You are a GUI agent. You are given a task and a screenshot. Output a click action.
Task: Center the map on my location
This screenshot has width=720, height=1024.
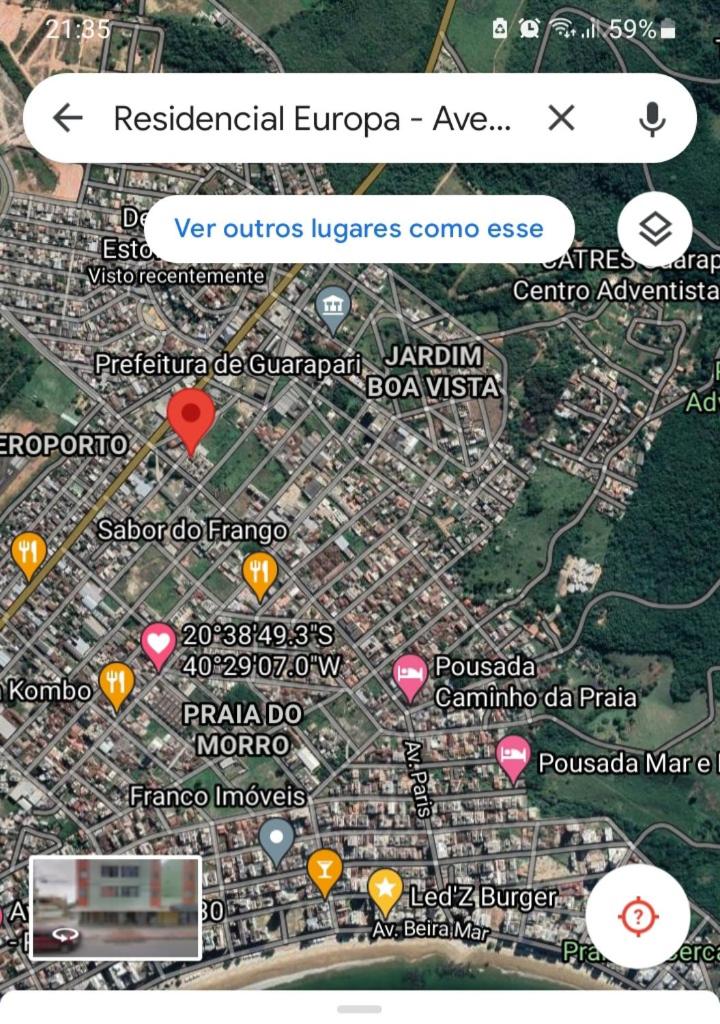(x=638, y=916)
